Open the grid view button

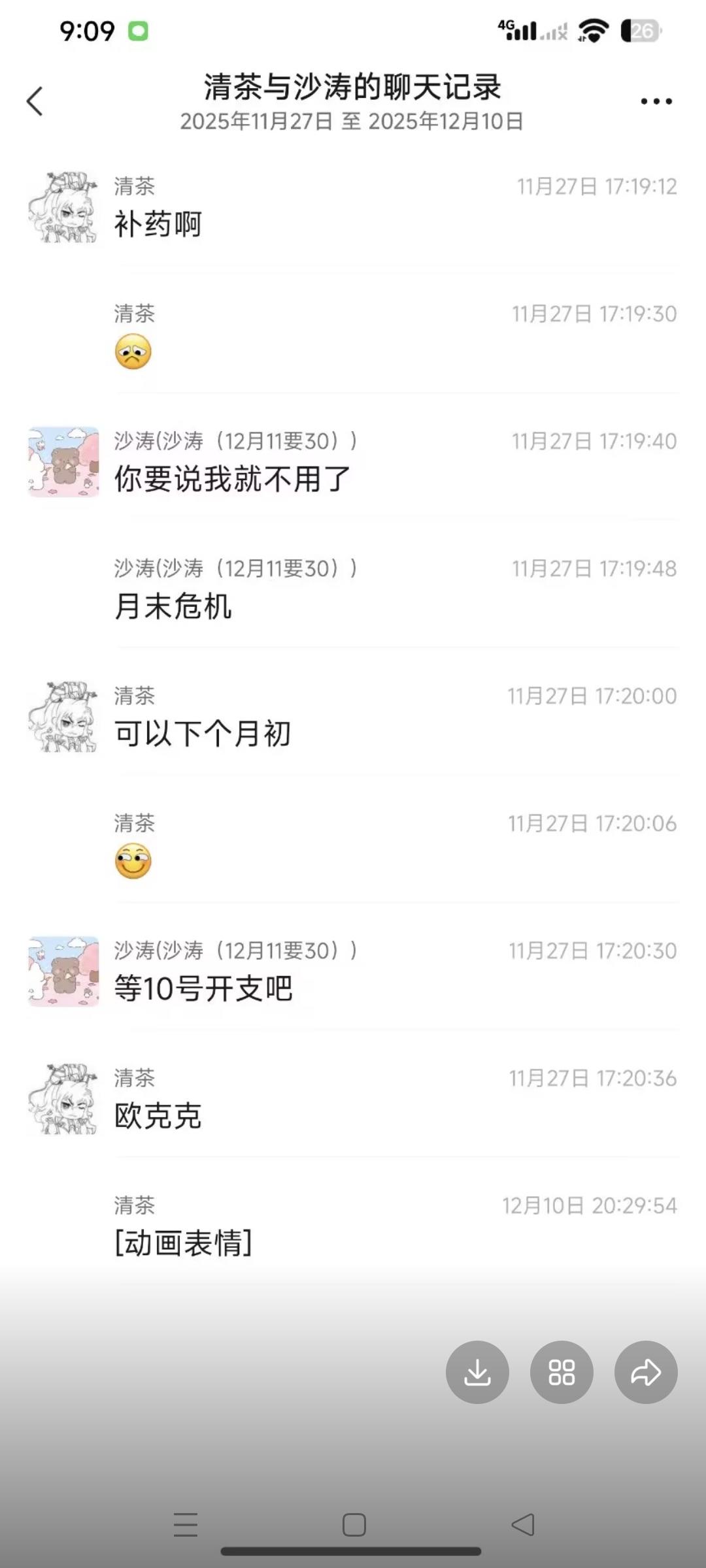point(562,1372)
